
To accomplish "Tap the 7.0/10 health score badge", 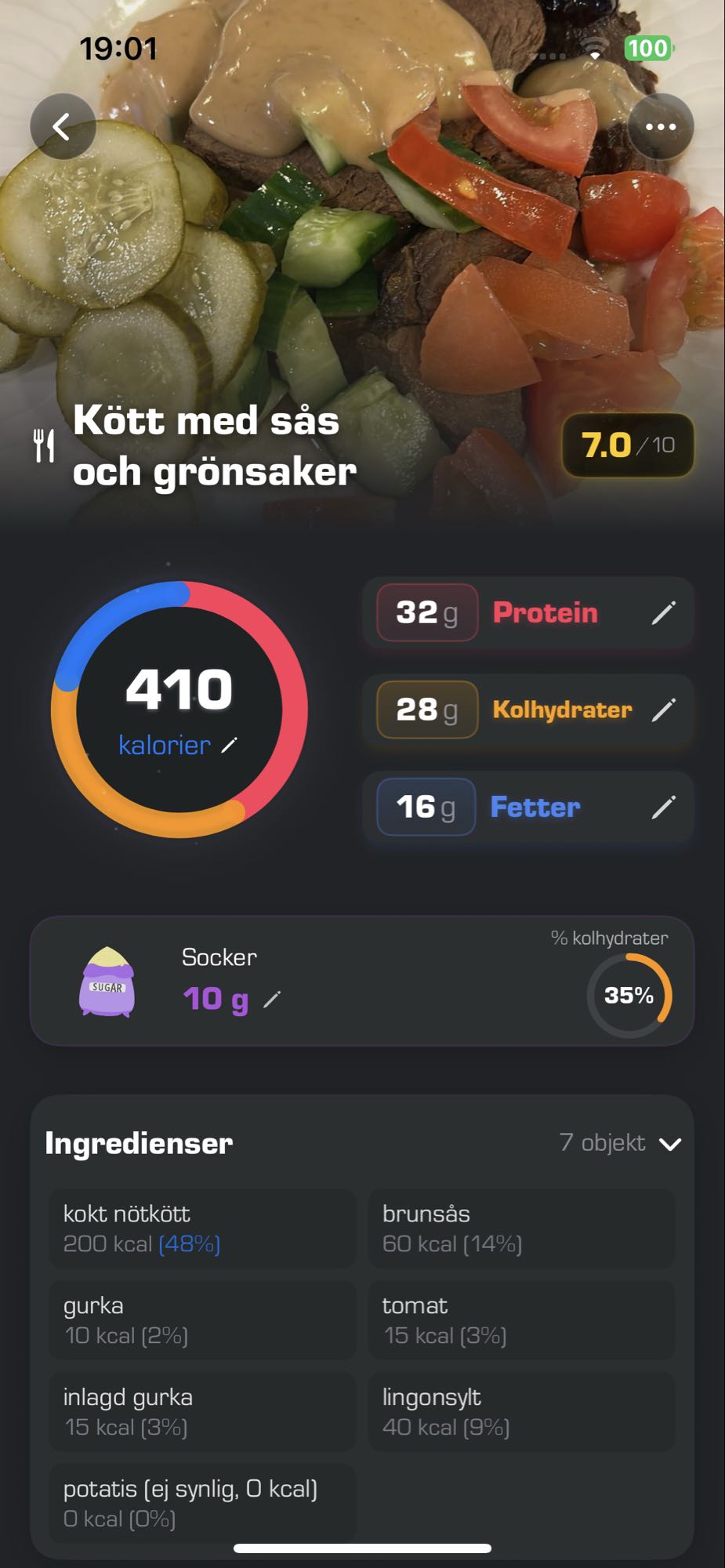I will pos(627,445).
